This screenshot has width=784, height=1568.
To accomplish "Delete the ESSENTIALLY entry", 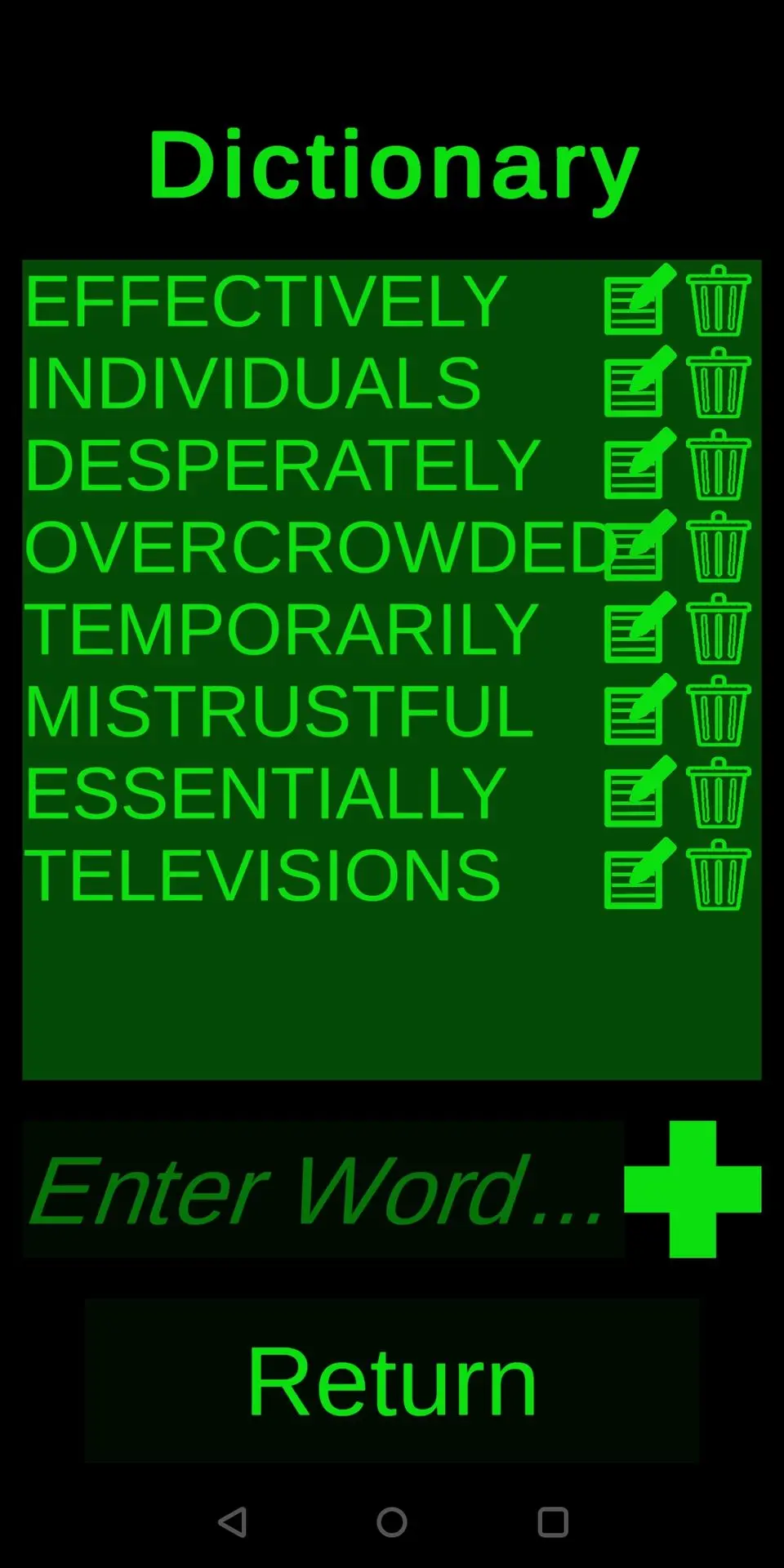I will coord(718,792).
